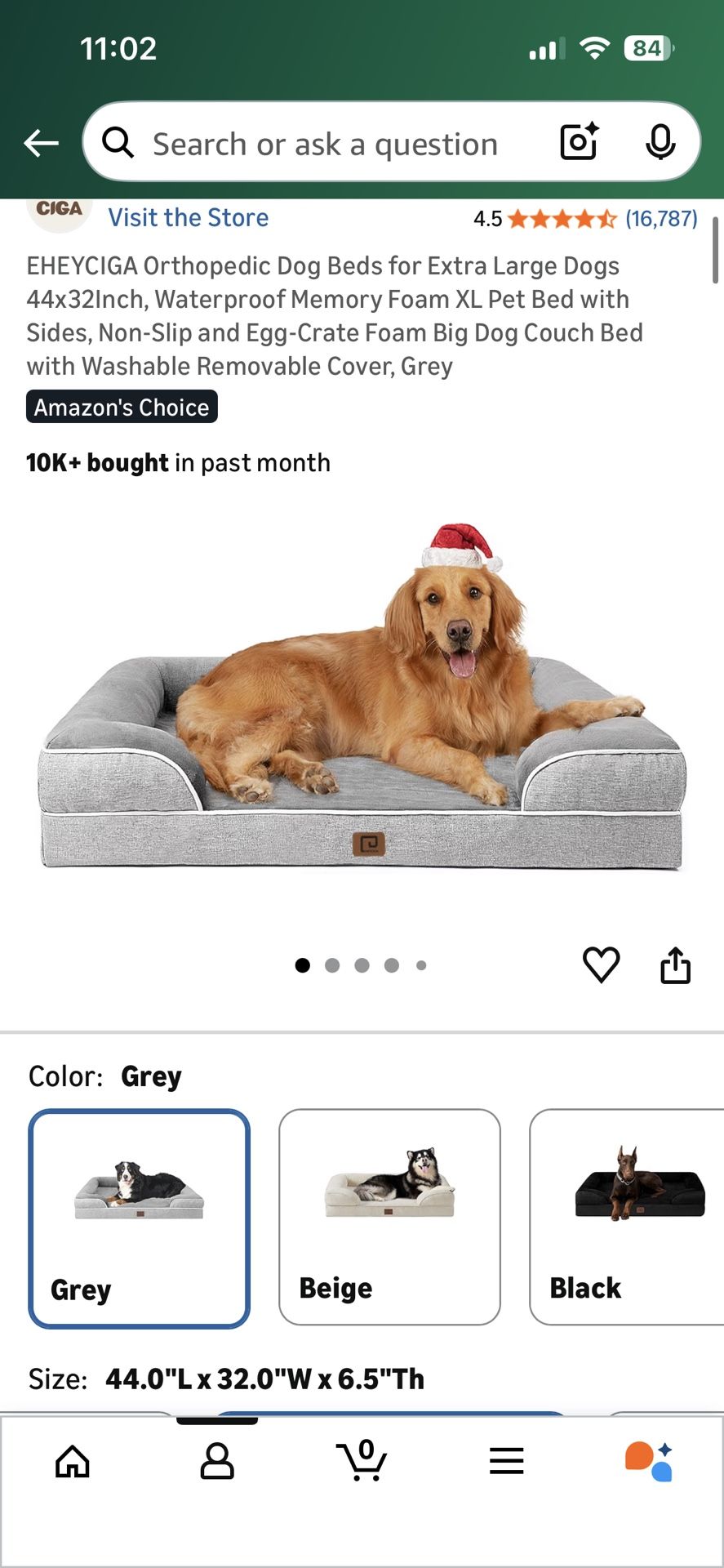Select the Grey color swatch
Viewport: 724px width, 1568px height.
click(139, 1217)
